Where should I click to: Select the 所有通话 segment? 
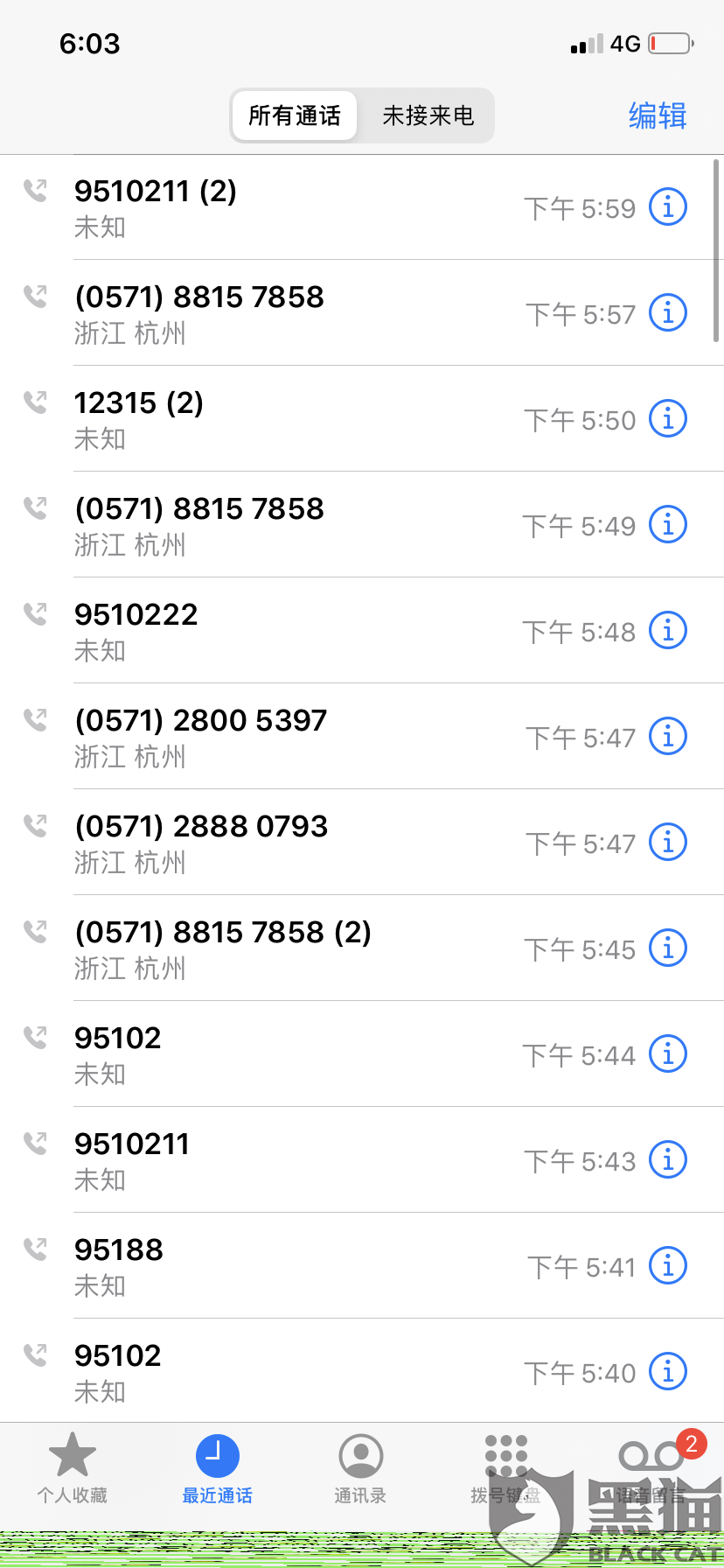(295, 115)
